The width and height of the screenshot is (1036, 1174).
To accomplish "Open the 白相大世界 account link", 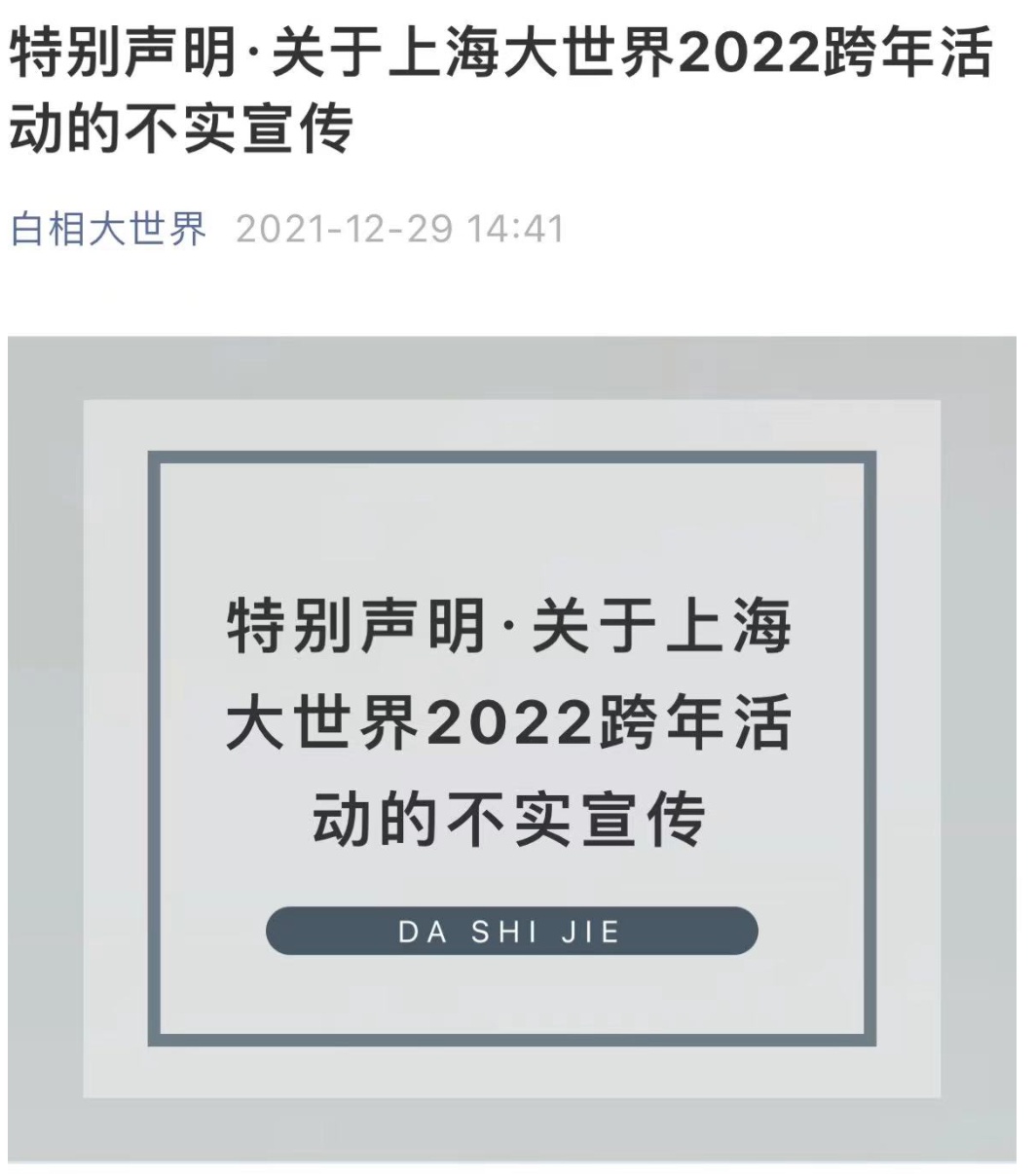I will pyautogui.click(x=108, y=230).
